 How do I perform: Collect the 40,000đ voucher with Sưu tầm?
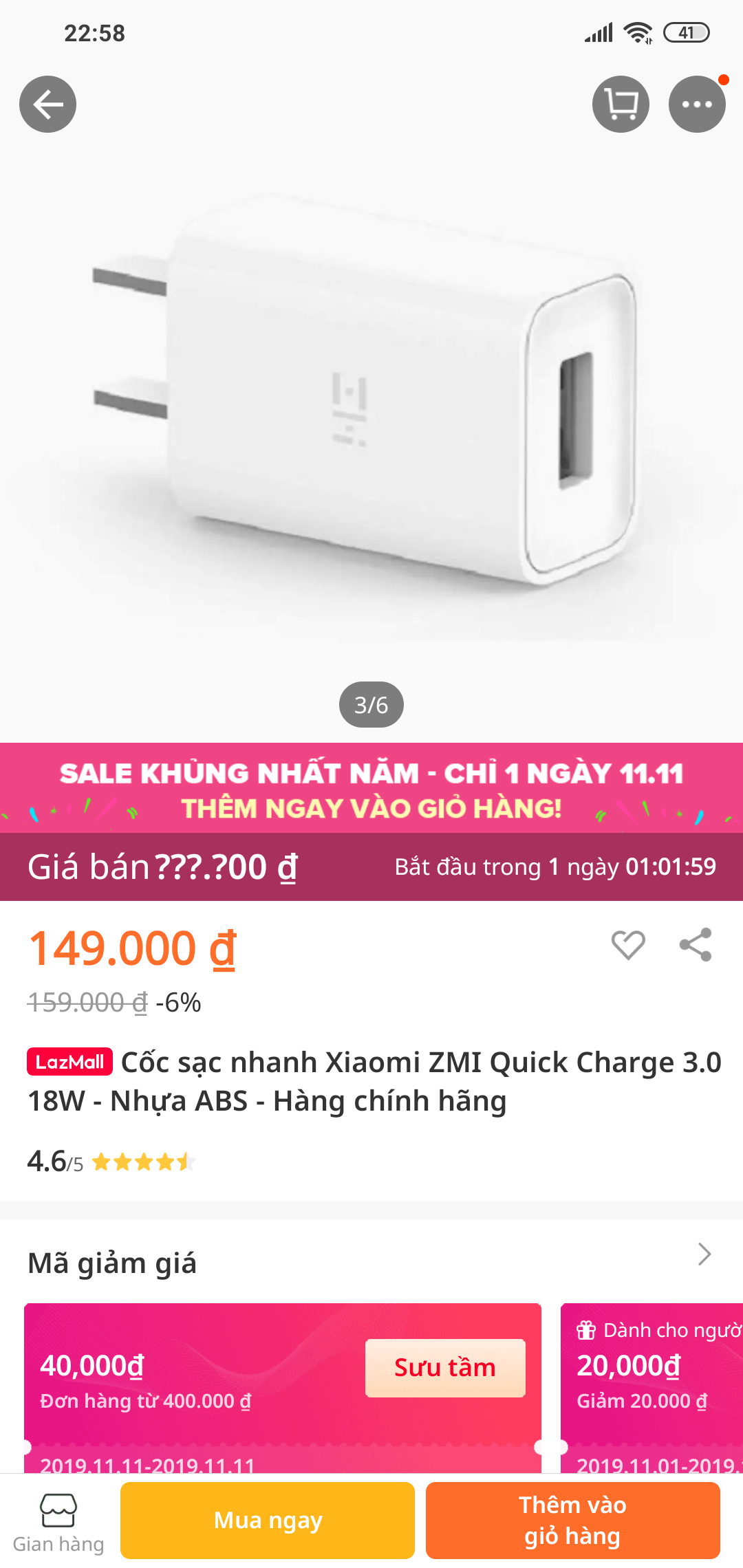[445, 1368]
